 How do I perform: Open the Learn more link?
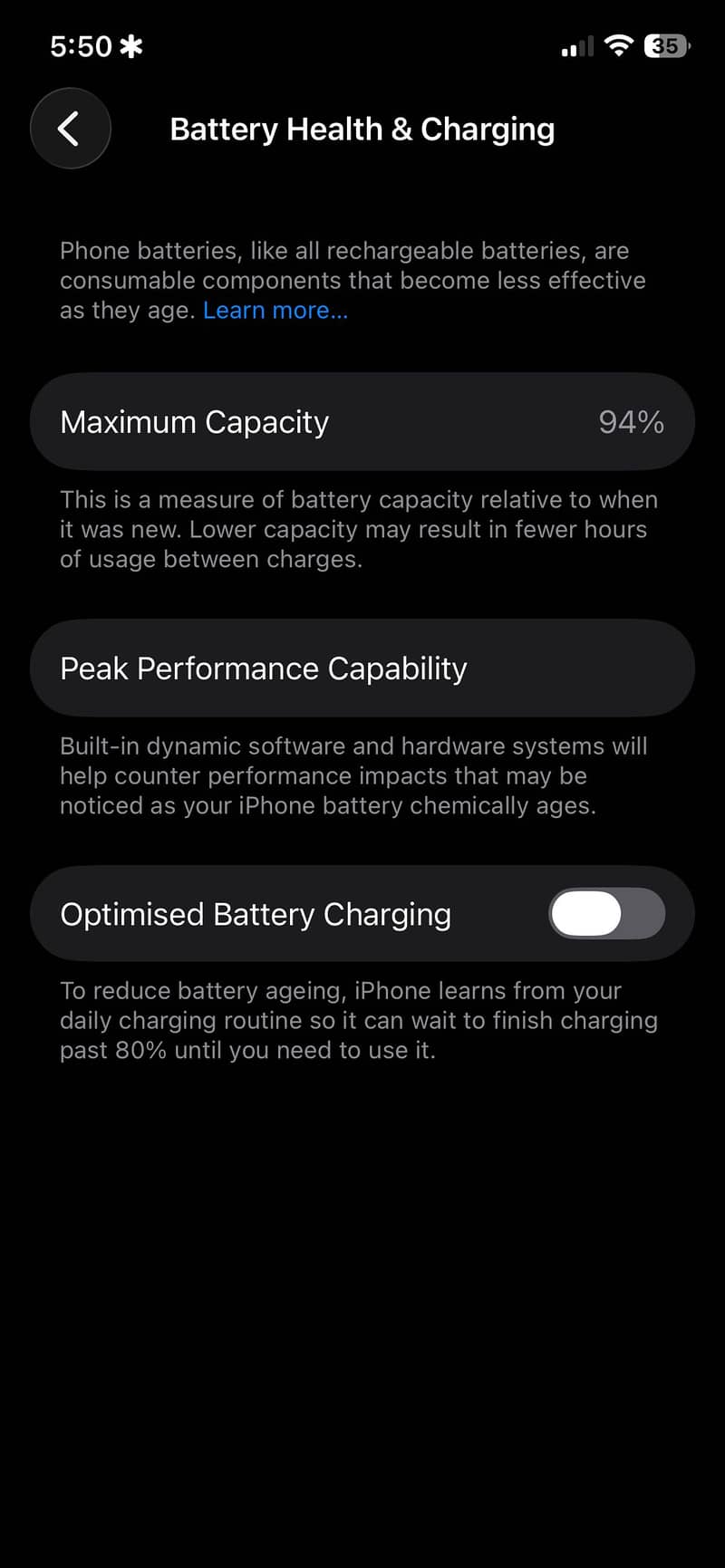pos(275,311)
